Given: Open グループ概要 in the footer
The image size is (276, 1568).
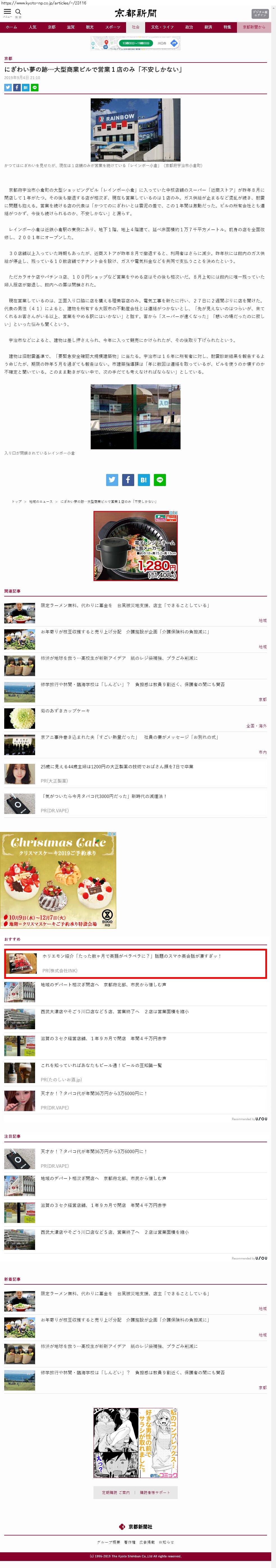Looking at the screenshot, I should 108,1542.
